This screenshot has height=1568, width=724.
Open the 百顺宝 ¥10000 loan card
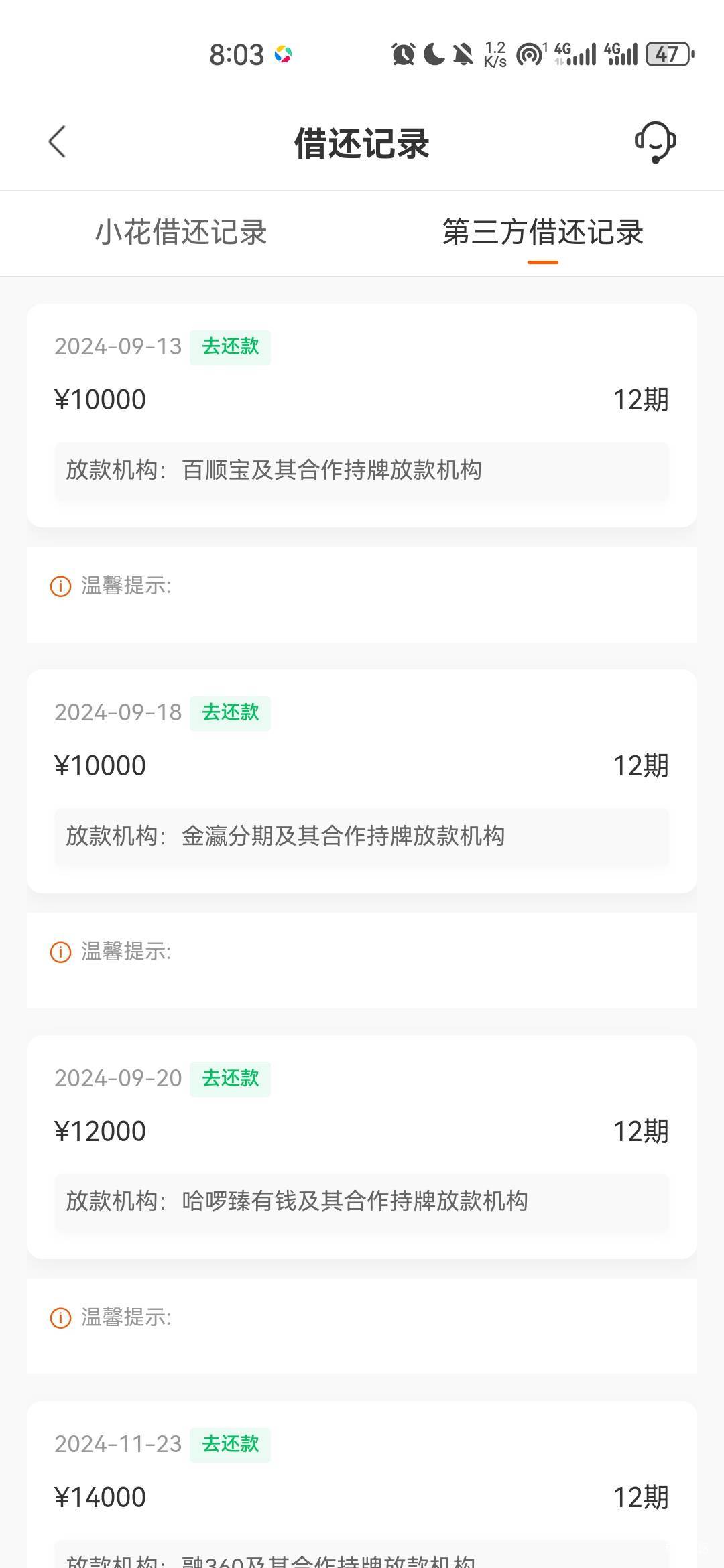point(362,415)
